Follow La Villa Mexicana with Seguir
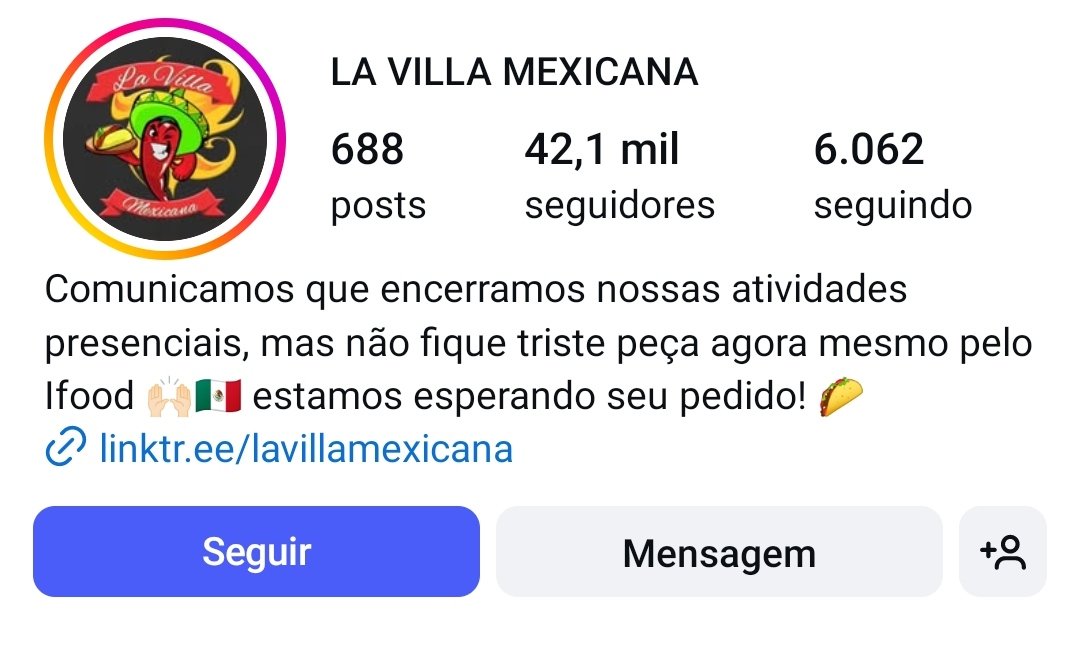Viewport: 1080px width, 662px height. [x=256, y=552]
